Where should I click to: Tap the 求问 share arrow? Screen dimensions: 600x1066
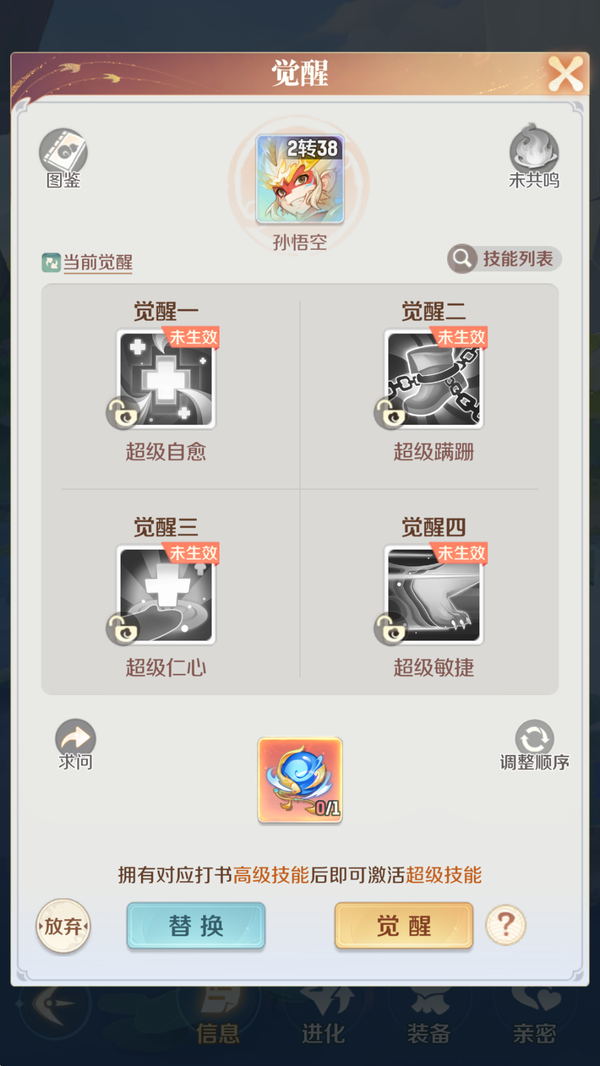coord(75,740)
